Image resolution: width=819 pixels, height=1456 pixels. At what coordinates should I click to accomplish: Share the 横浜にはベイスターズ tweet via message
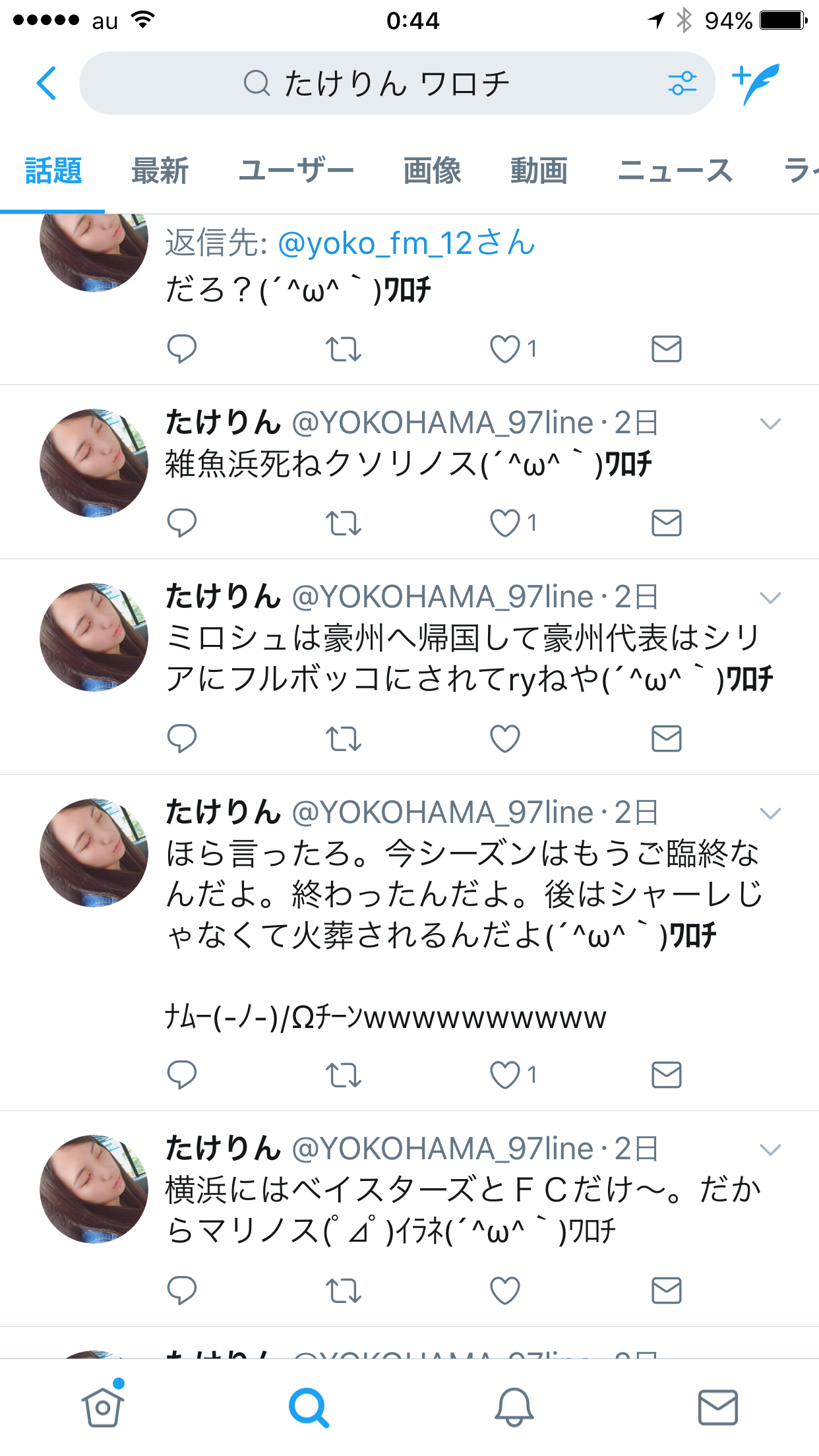coord(666,1290)
